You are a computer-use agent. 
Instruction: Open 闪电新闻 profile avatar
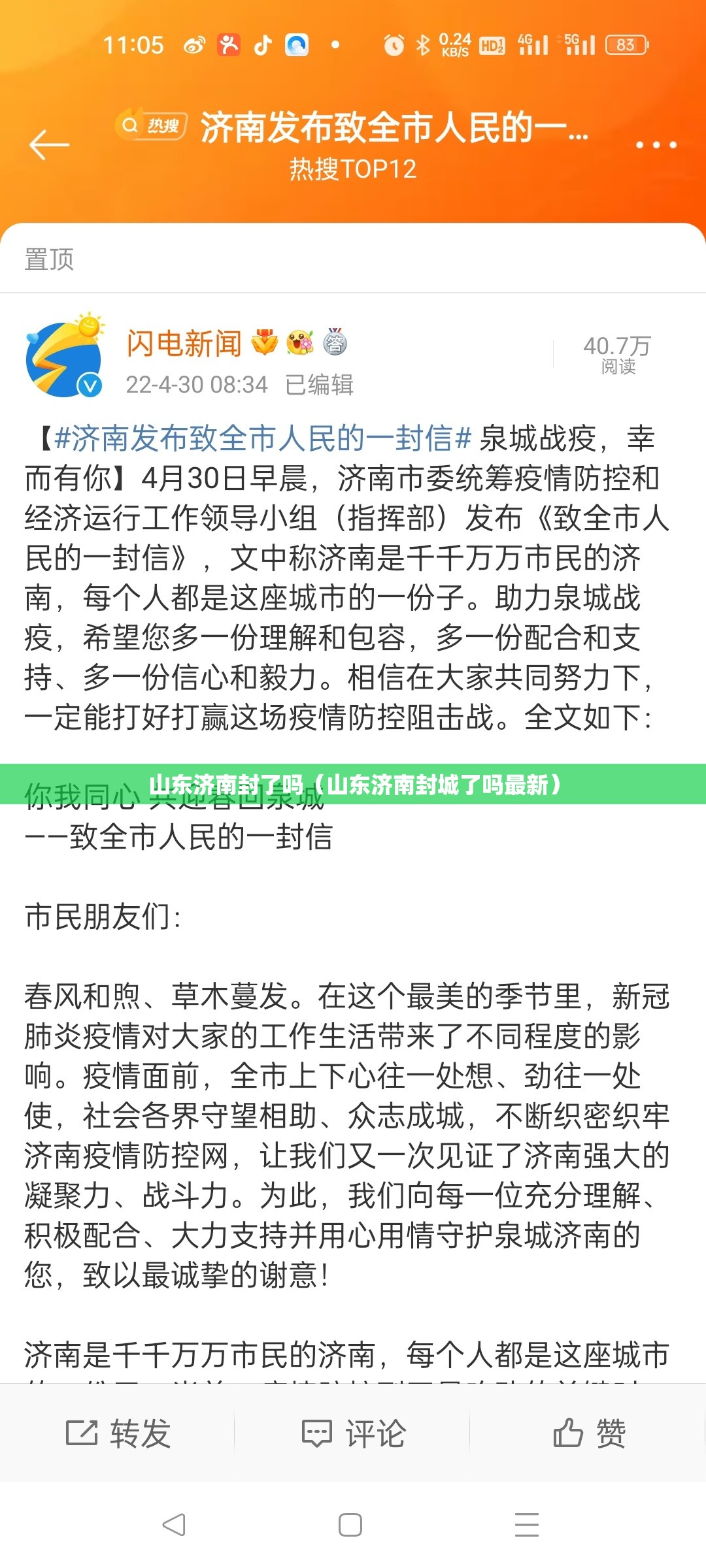(x=63, y=359)
